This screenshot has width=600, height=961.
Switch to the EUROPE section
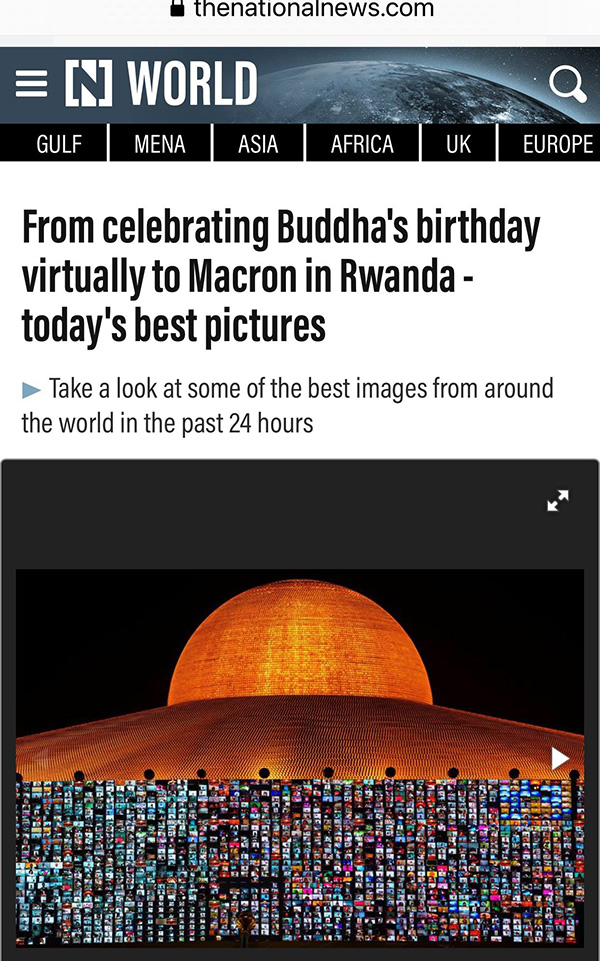[x=557, y=144]
